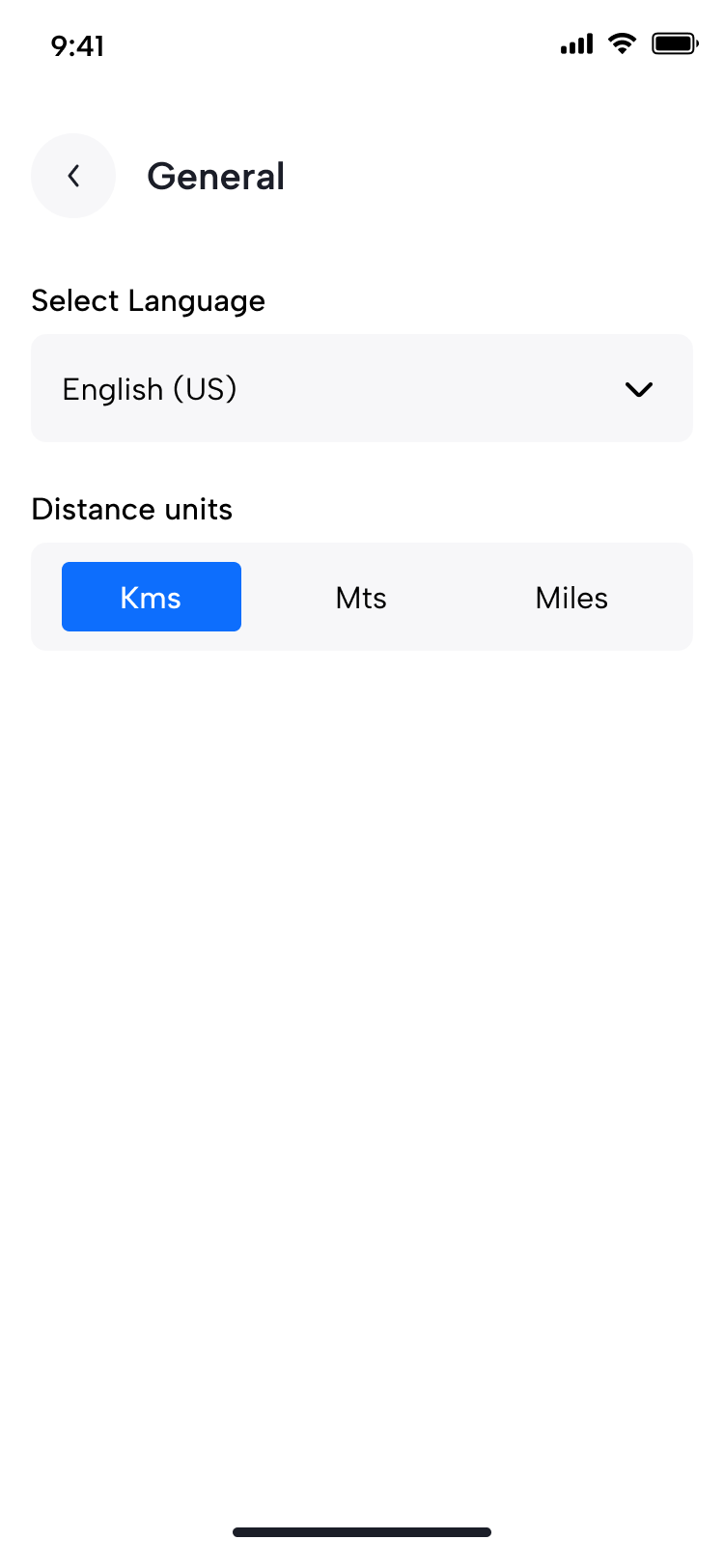Navigate back using the chevron button
Viewport: 724px width, 1568px height.
pos(73,176)
